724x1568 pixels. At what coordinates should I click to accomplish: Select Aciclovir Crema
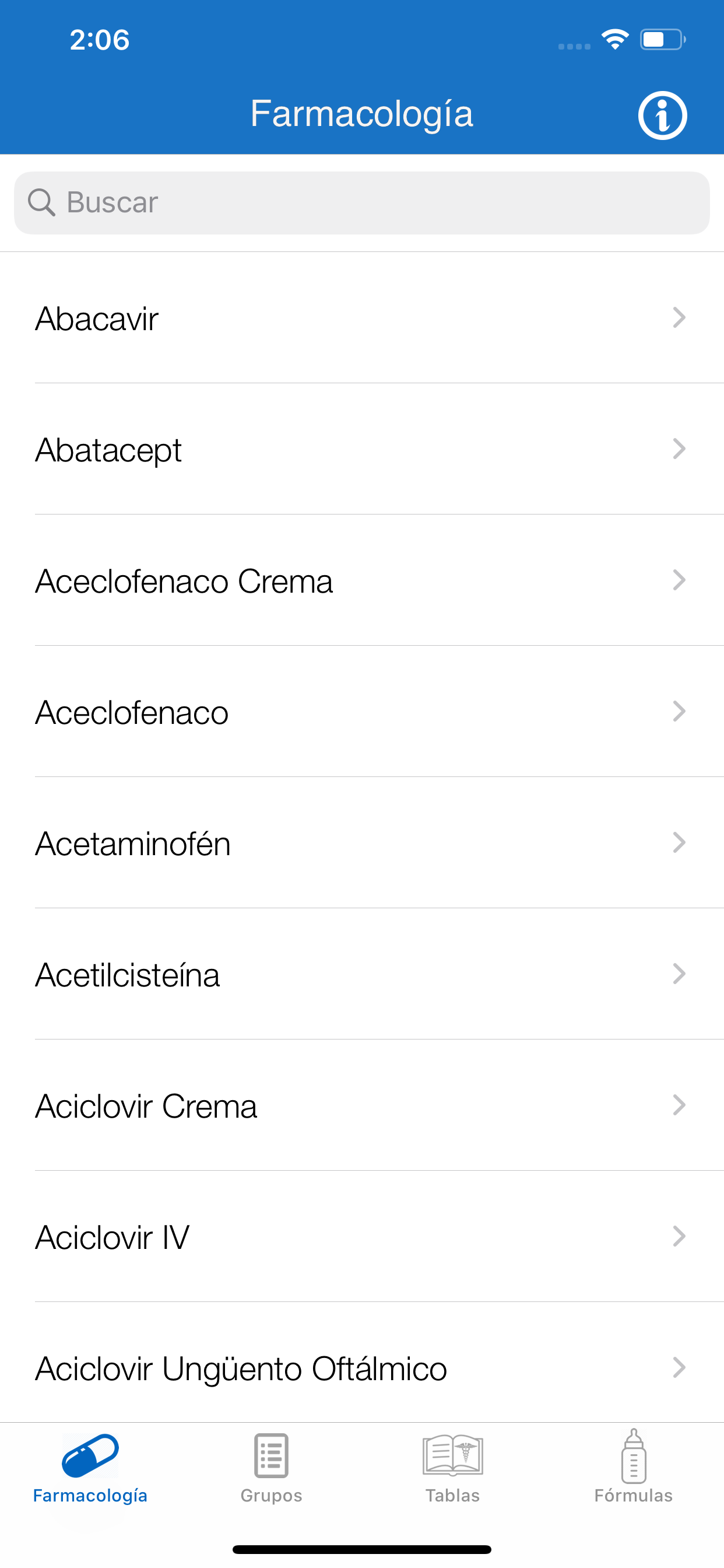[x=362, y=1105]
